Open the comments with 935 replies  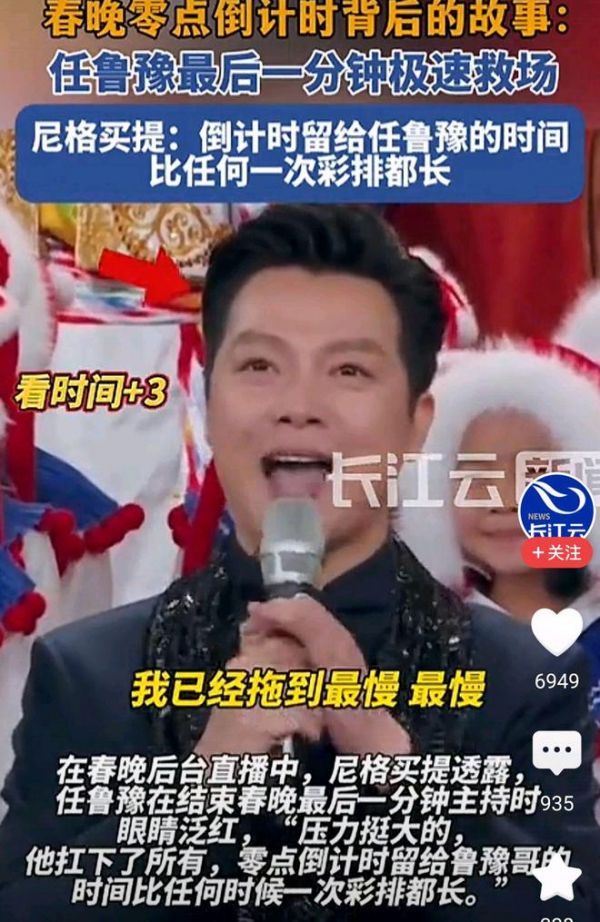(556, 754)
